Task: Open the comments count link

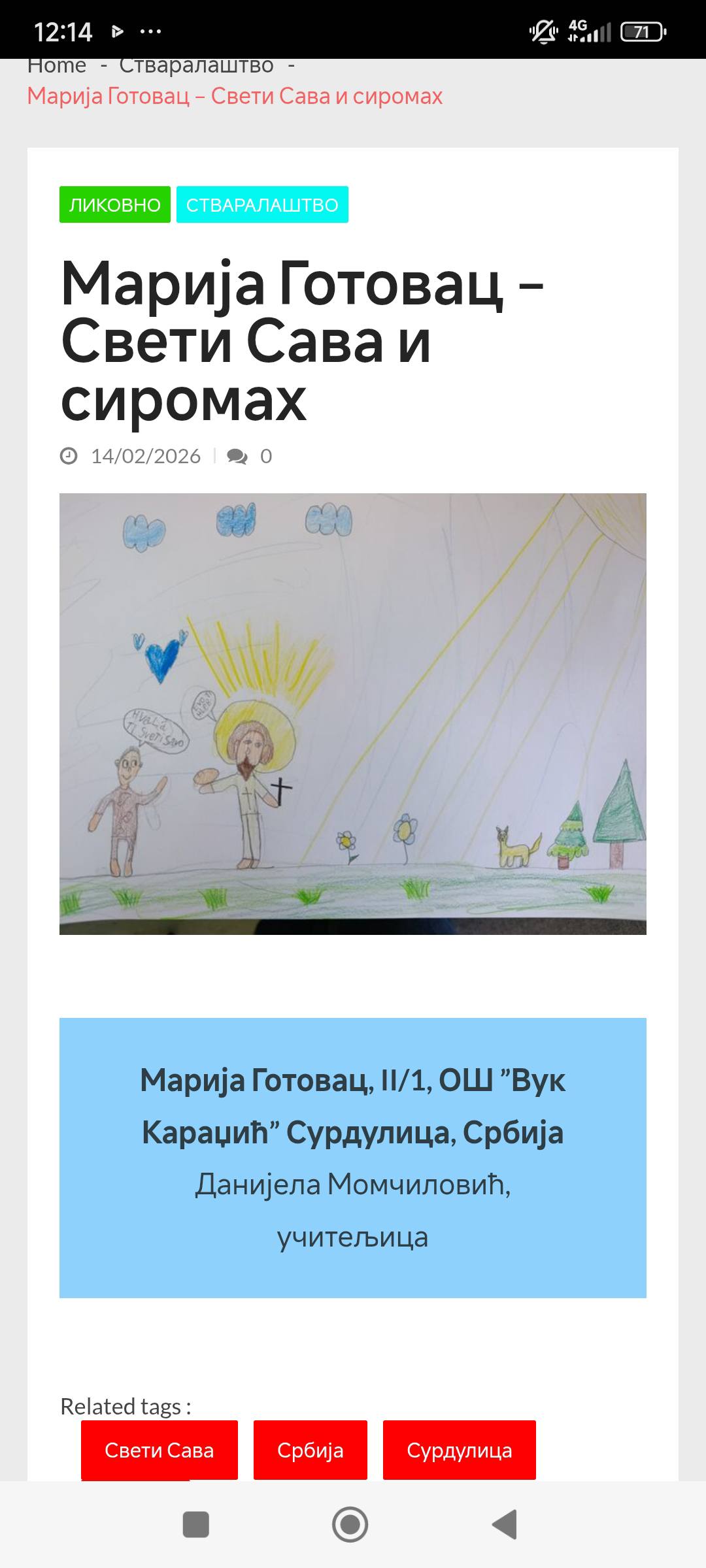Action: point(250,456)
